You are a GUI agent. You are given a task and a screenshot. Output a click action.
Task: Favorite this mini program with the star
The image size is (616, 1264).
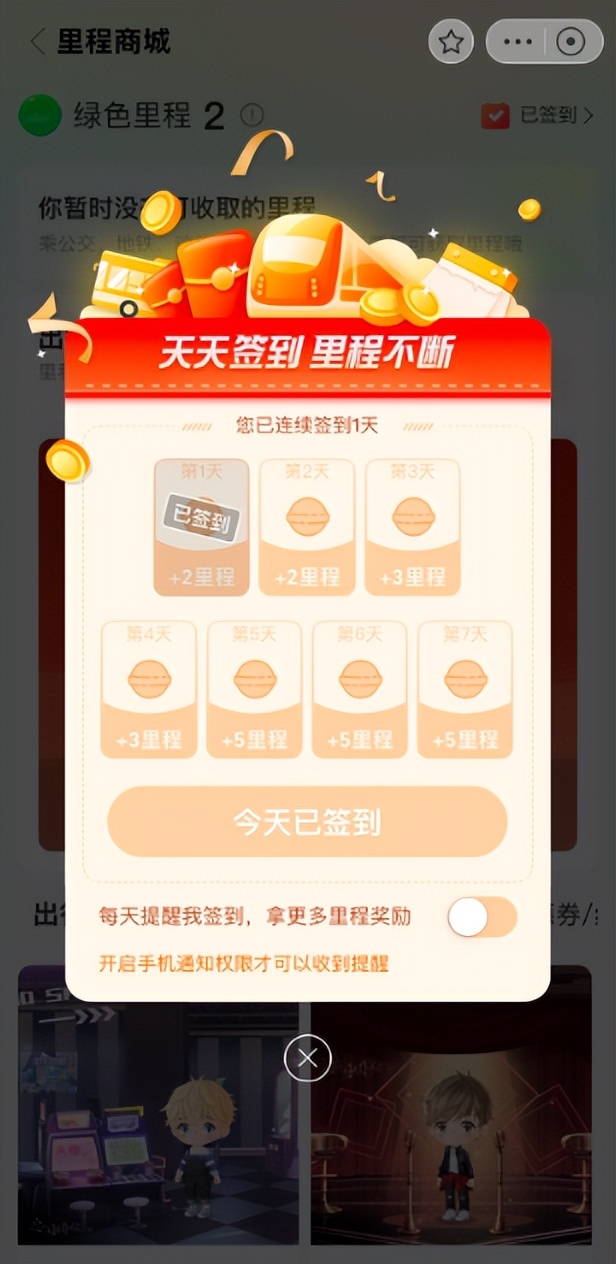tap(451, 42)
